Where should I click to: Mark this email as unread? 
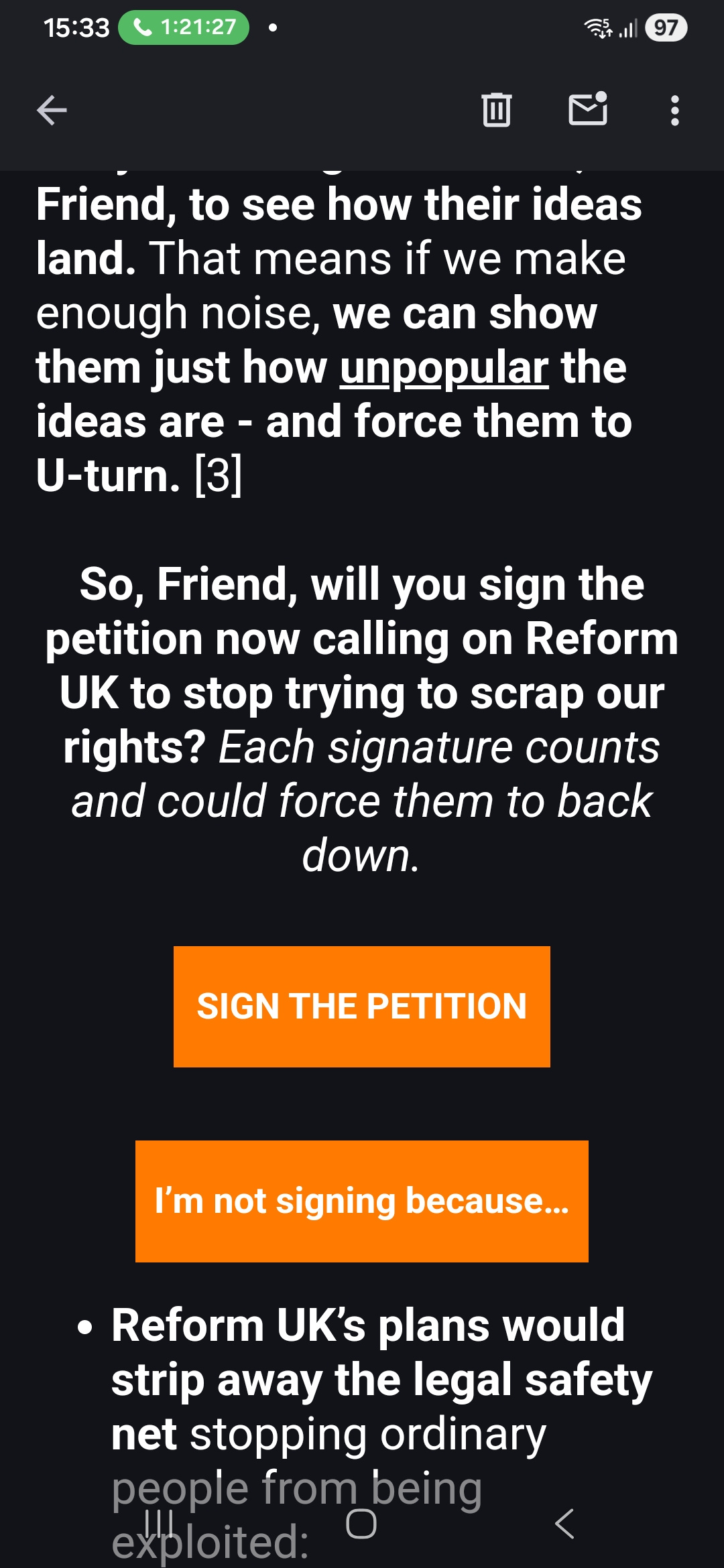tap(588, 109)
